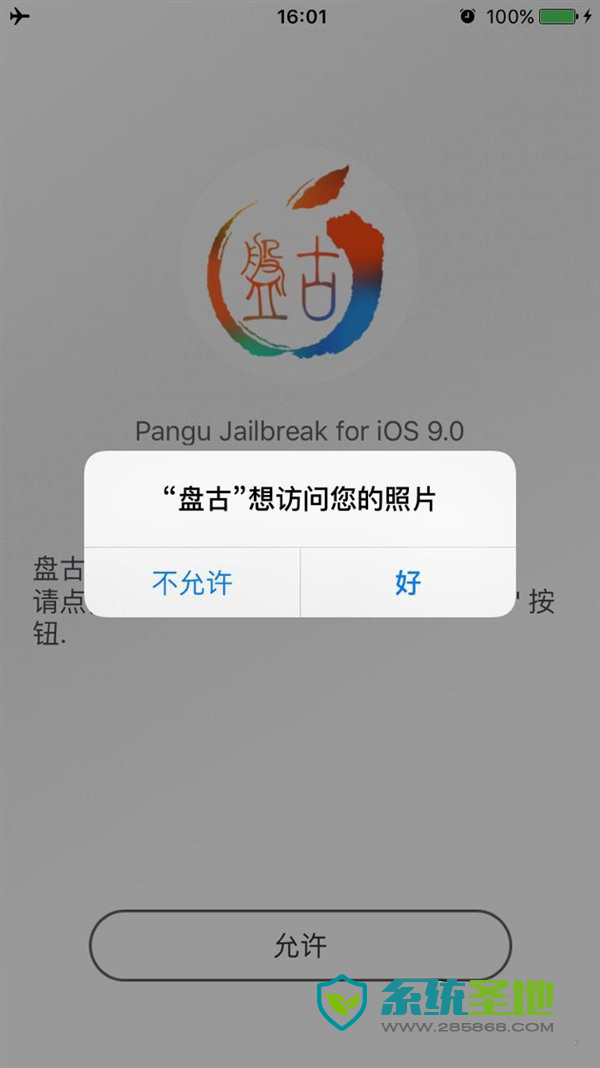
Task: Tap 好 to allow photo access
Action: (408, 583)
